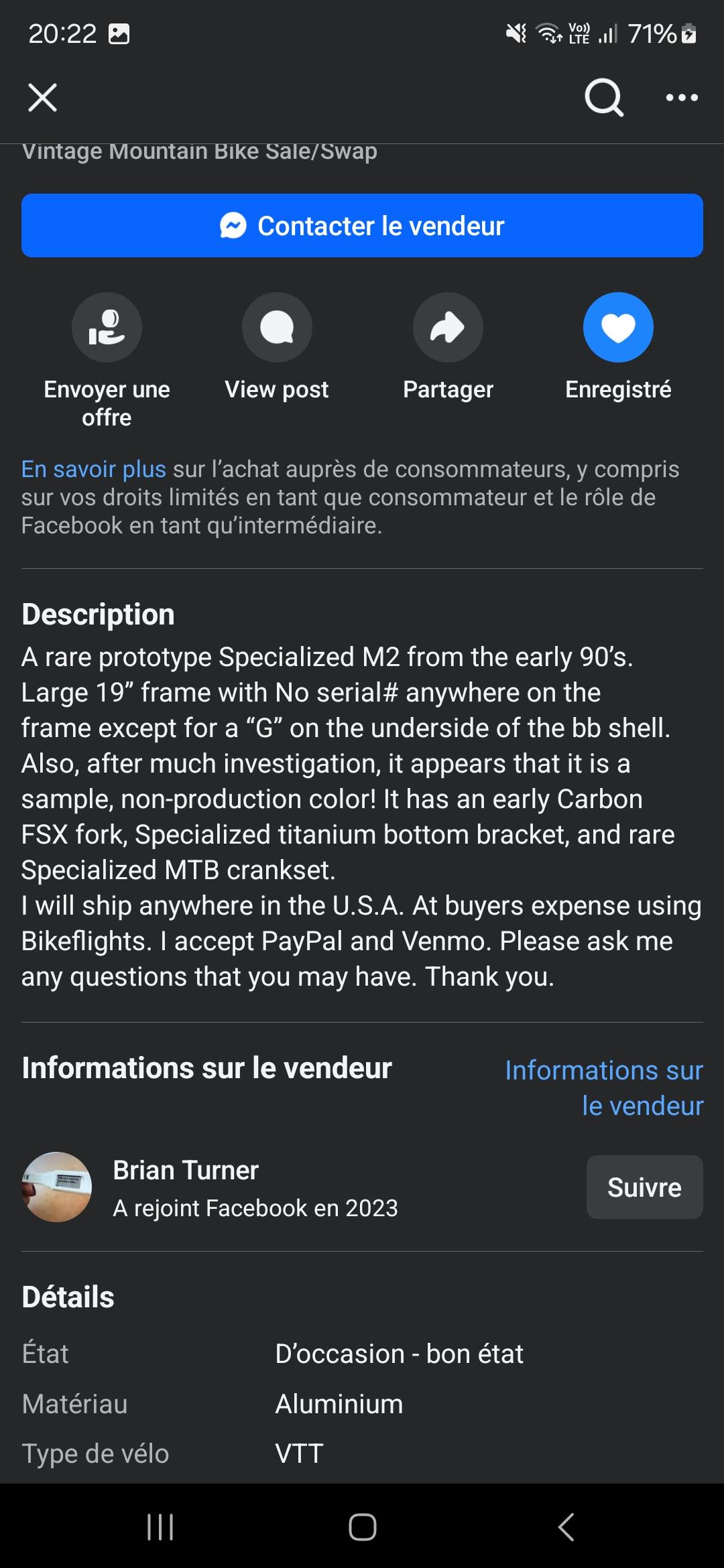
Task: Follow the seller with Suivre
Action: 644,1187
